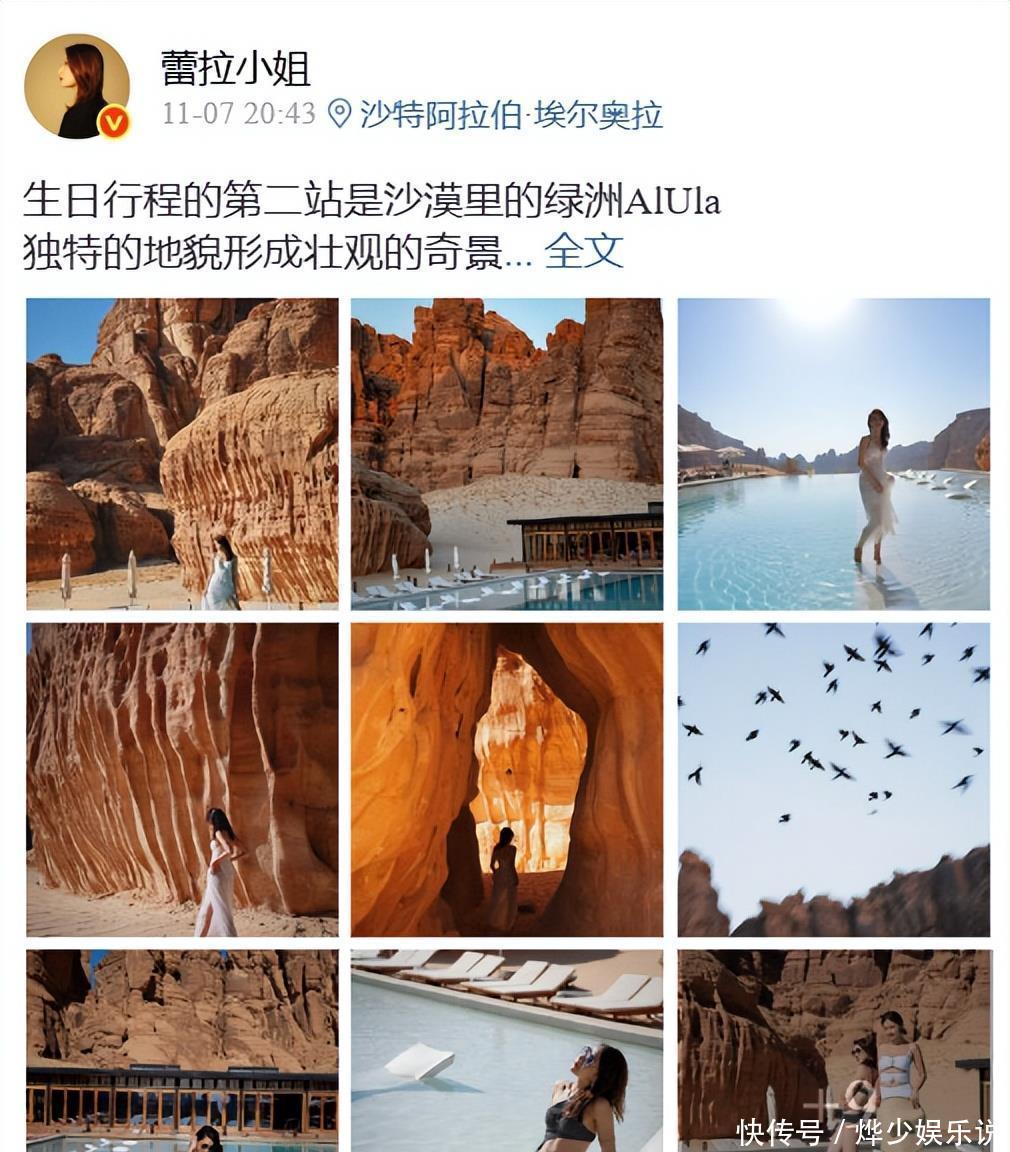Image resolution: width=1010 pixels, height=1152 pixels.
Task: View photo of birds flying in sky
Action: pyautogui.click(x=833, y=779)
